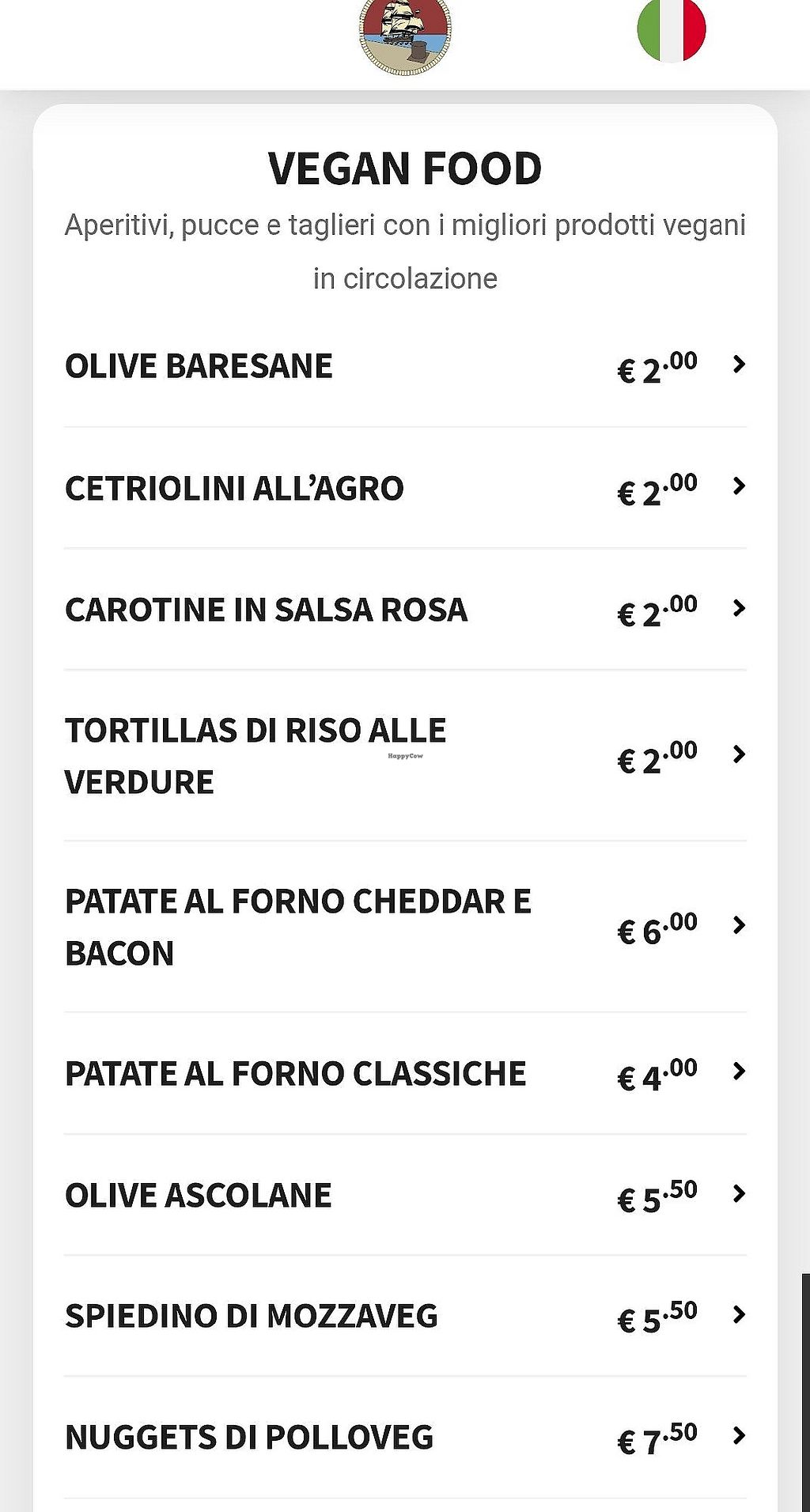
Task: View Nuggets di Polloveg item
Action: [406, 1437]
